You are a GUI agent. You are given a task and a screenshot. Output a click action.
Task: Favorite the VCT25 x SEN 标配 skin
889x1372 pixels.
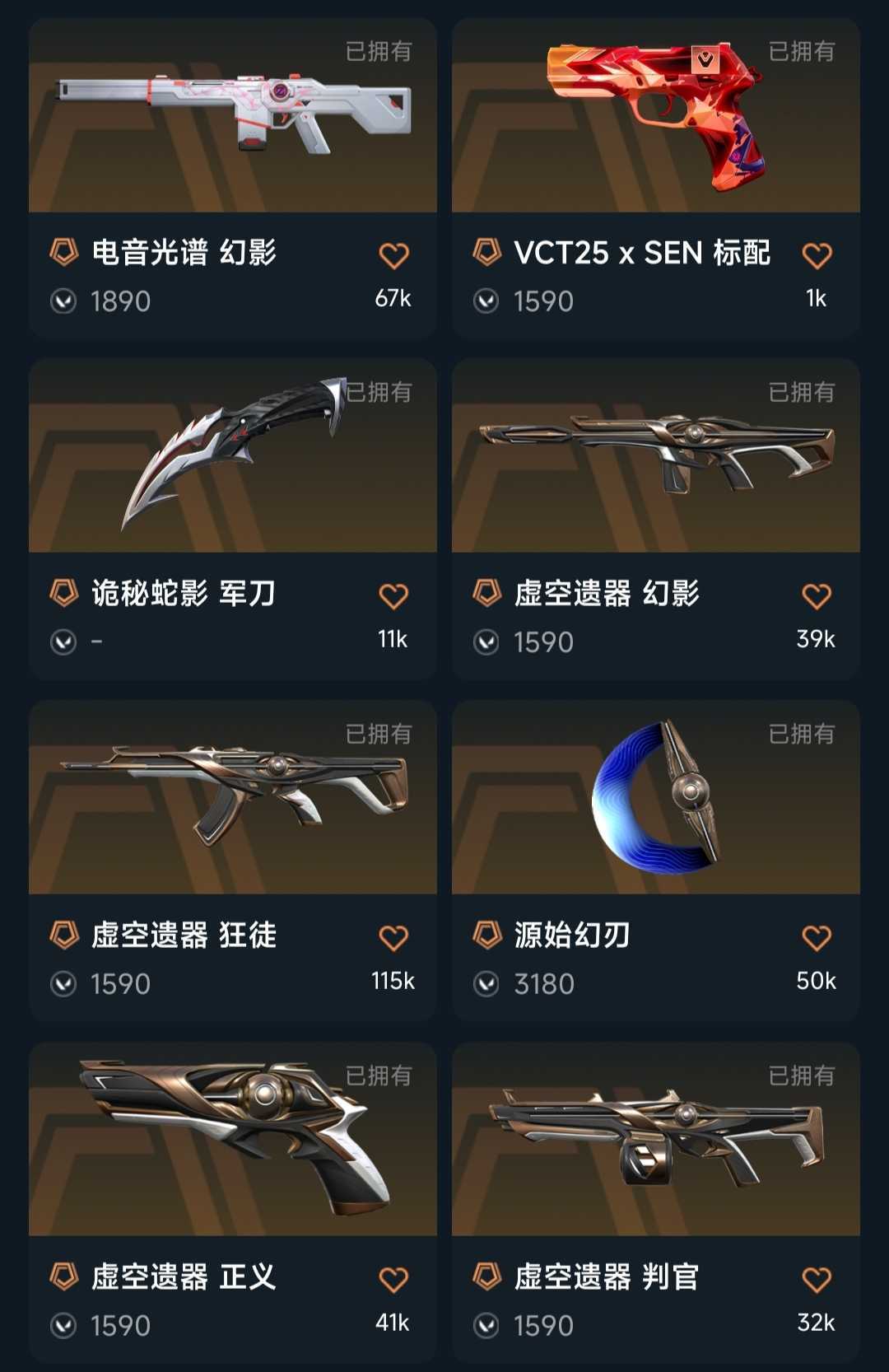(x=817, y=256)
